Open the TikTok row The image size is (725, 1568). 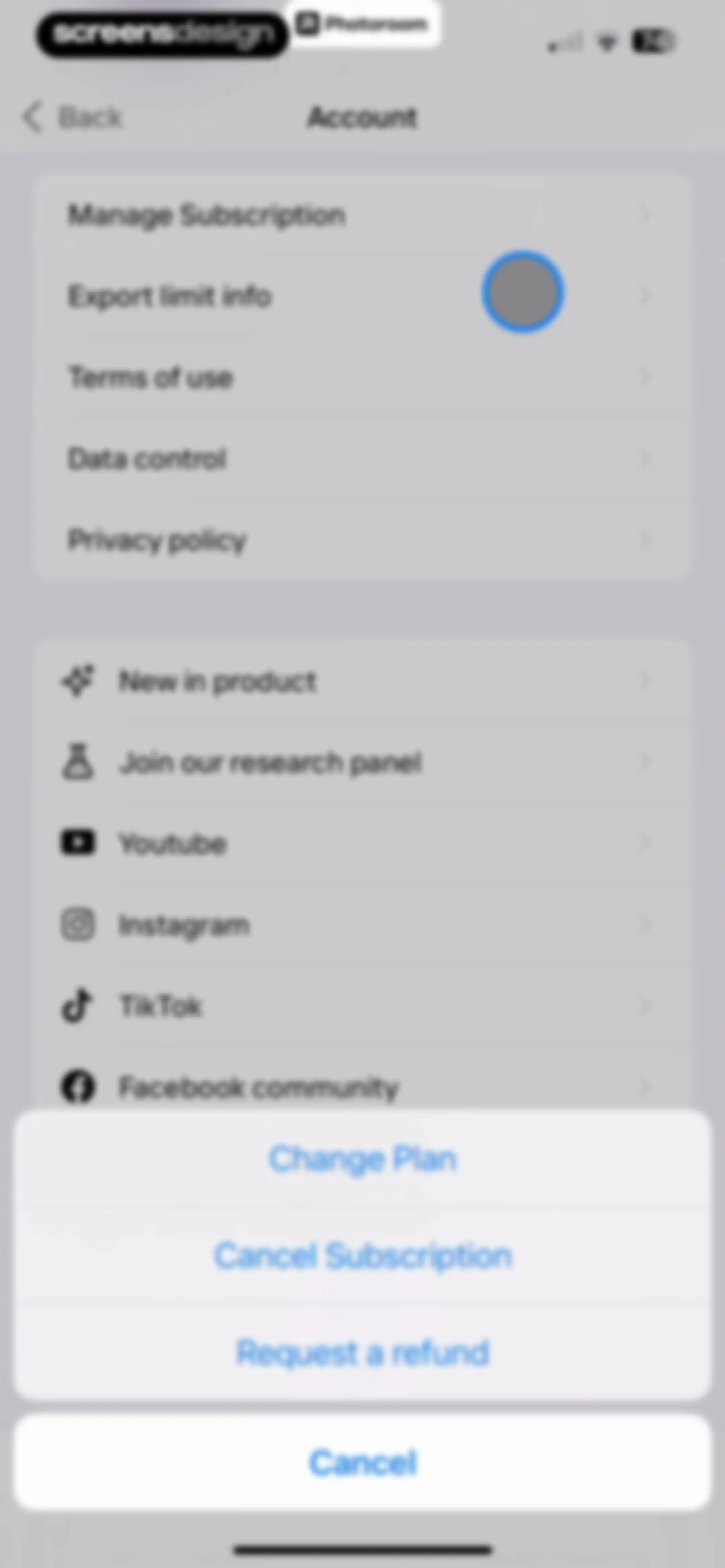click(363, 1006)
